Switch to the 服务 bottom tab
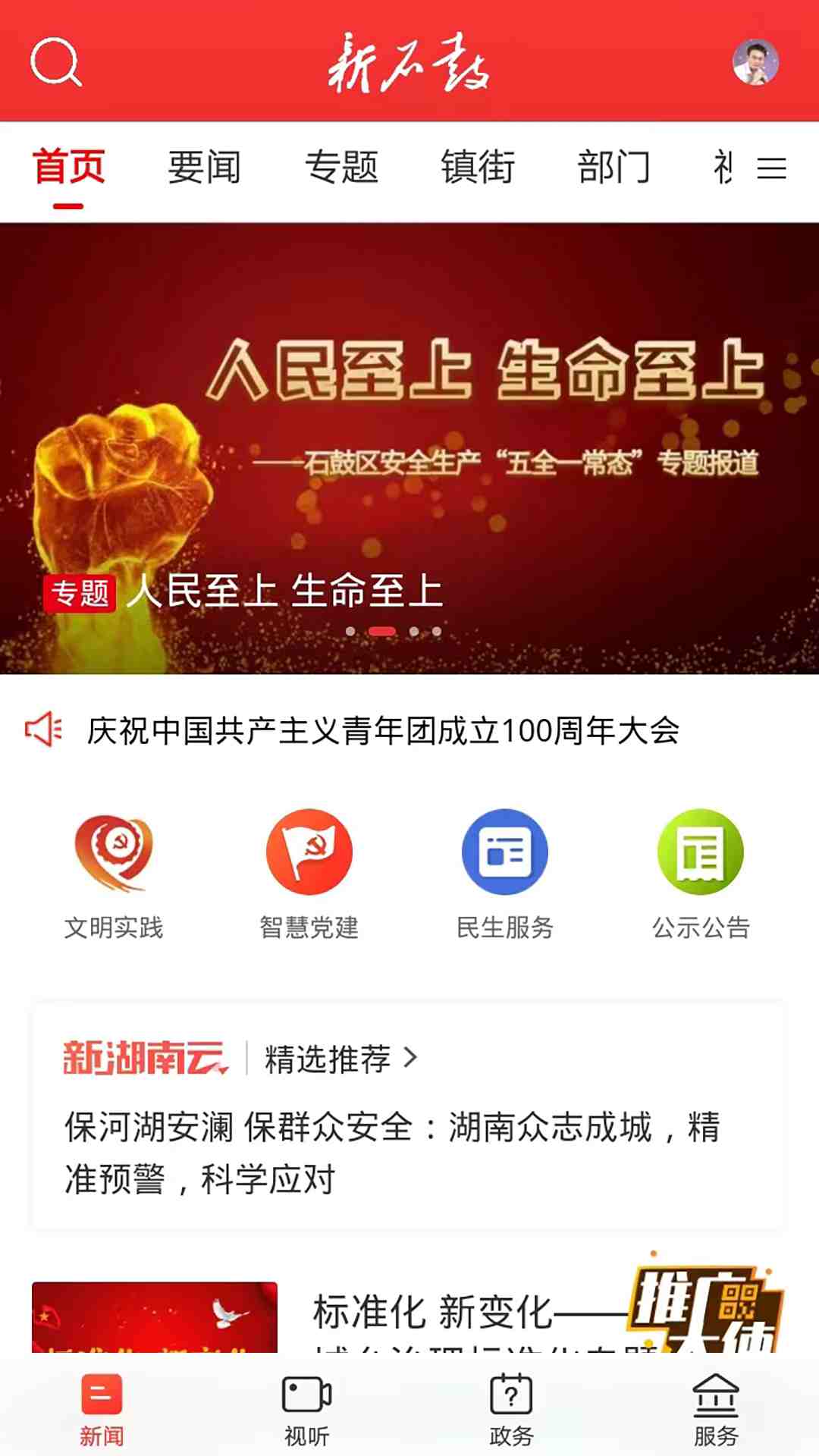819x1456 pixels. [x=716, y=1410]
